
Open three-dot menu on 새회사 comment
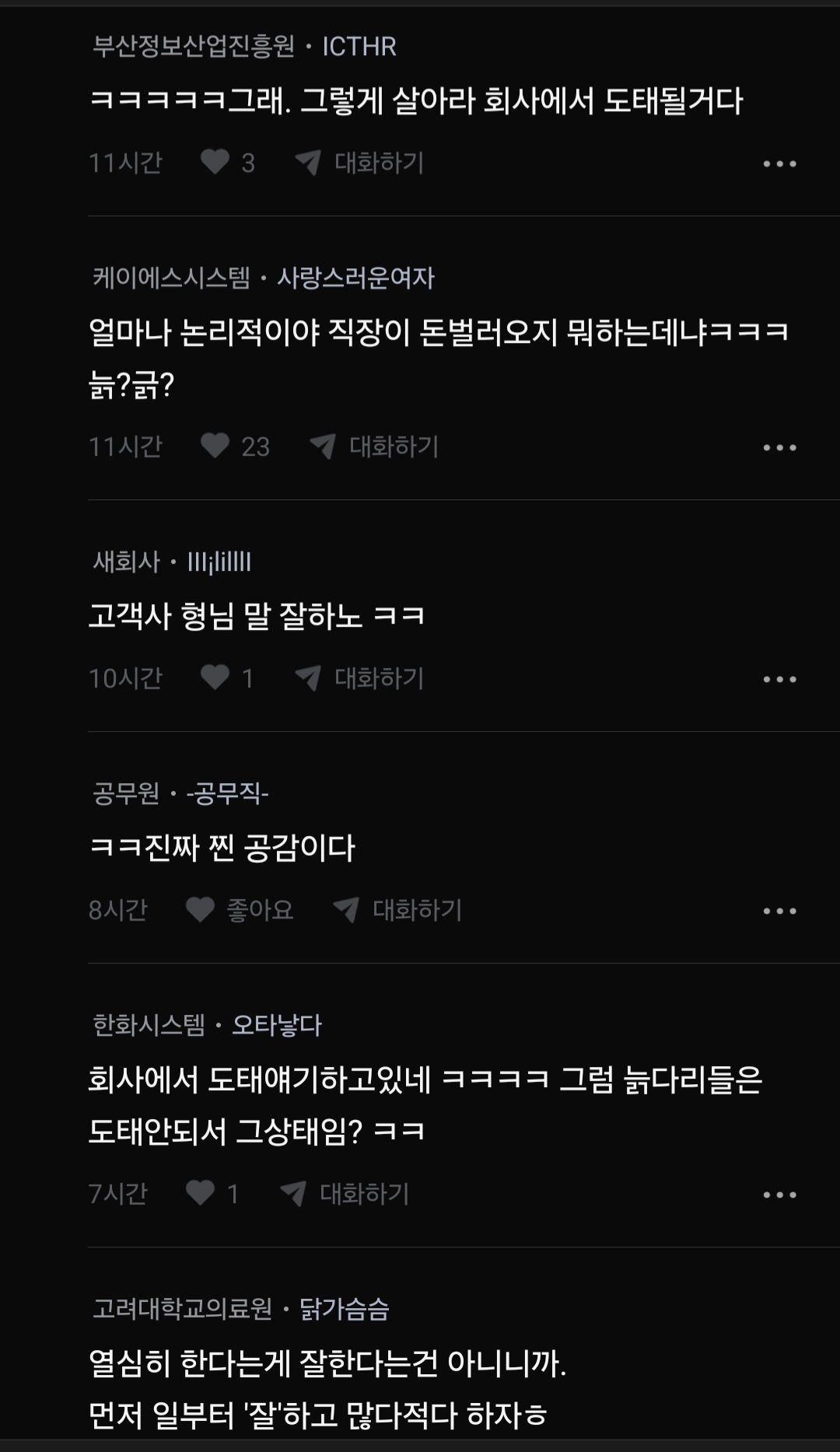(779, 679)
